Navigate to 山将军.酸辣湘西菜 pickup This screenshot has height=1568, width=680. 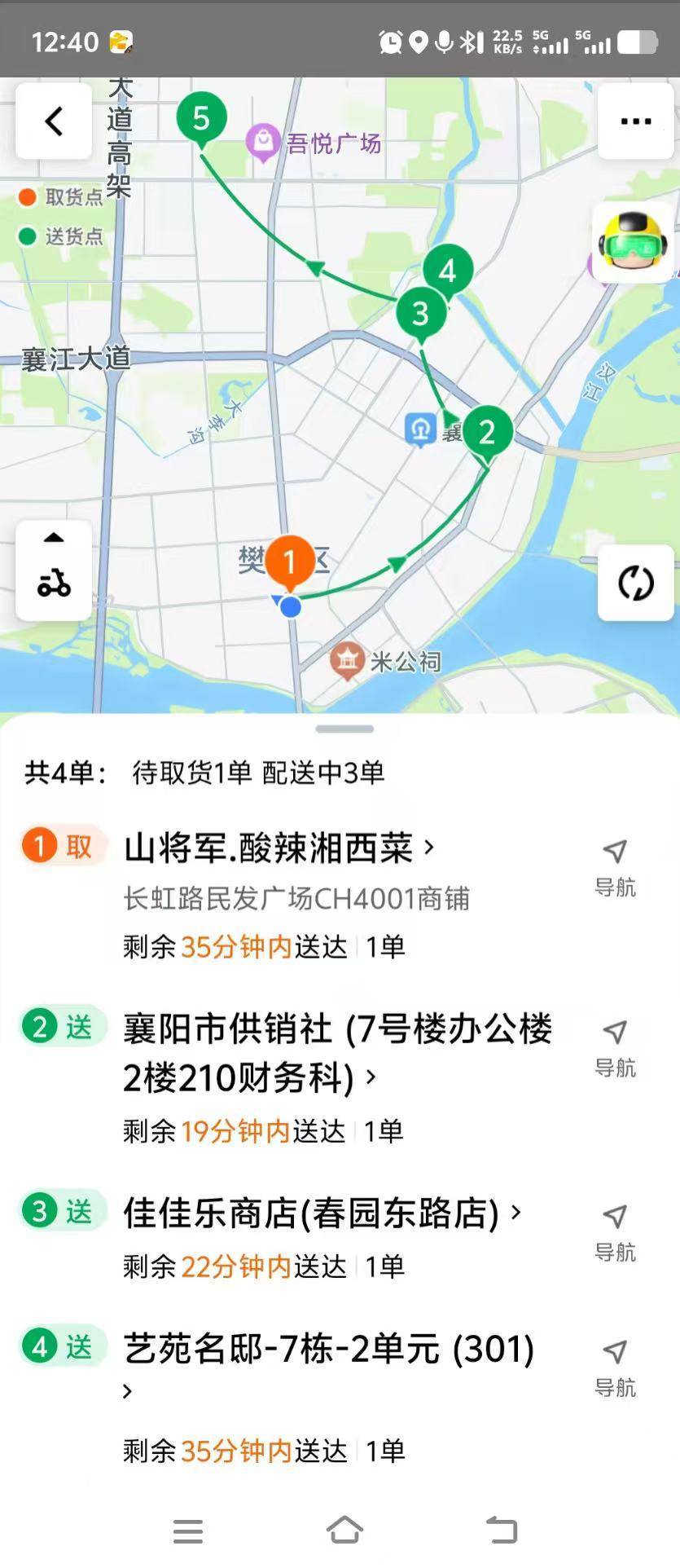point(615,869)
